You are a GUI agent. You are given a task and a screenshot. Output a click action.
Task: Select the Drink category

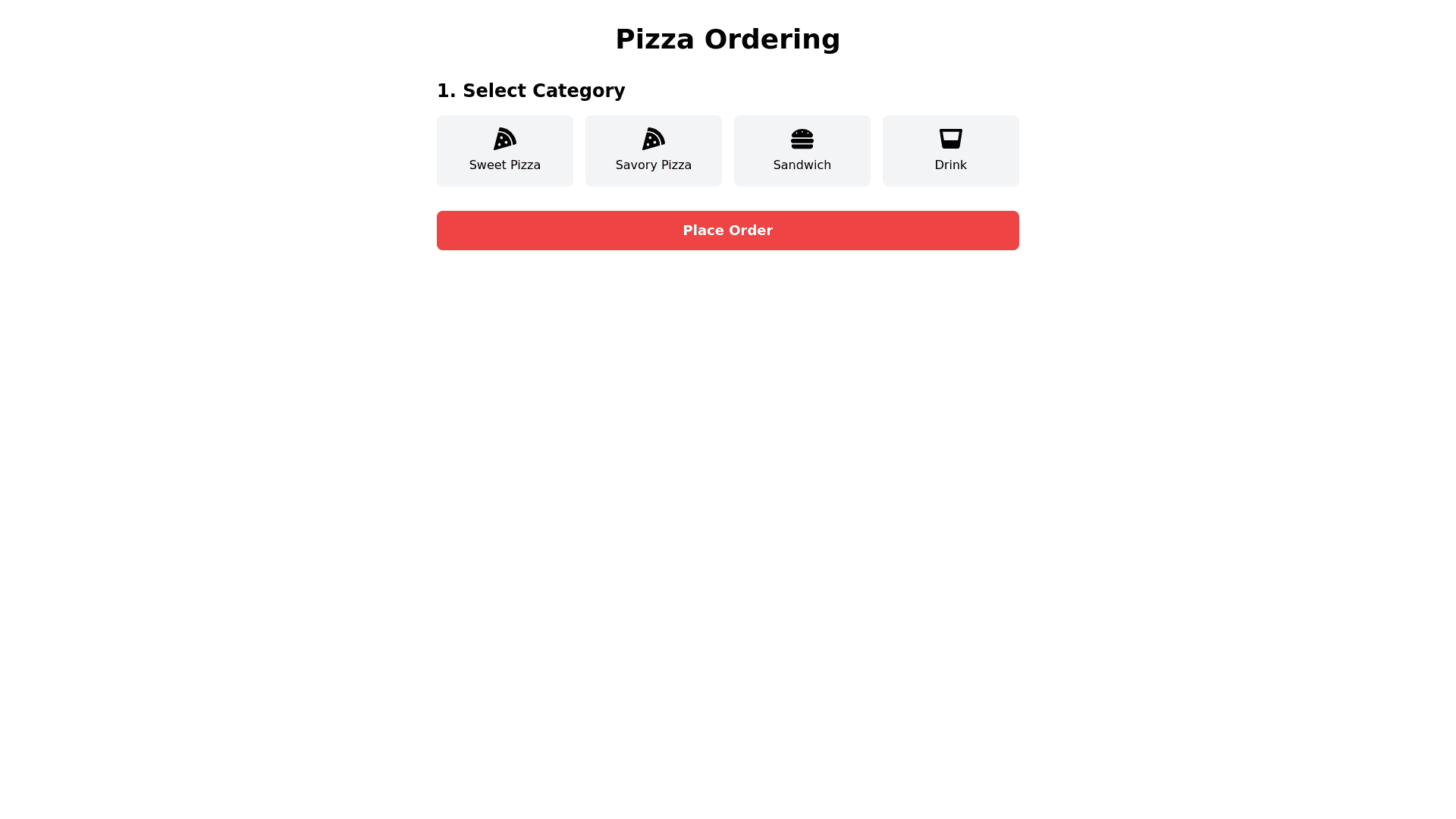click(x=950, y=151)
